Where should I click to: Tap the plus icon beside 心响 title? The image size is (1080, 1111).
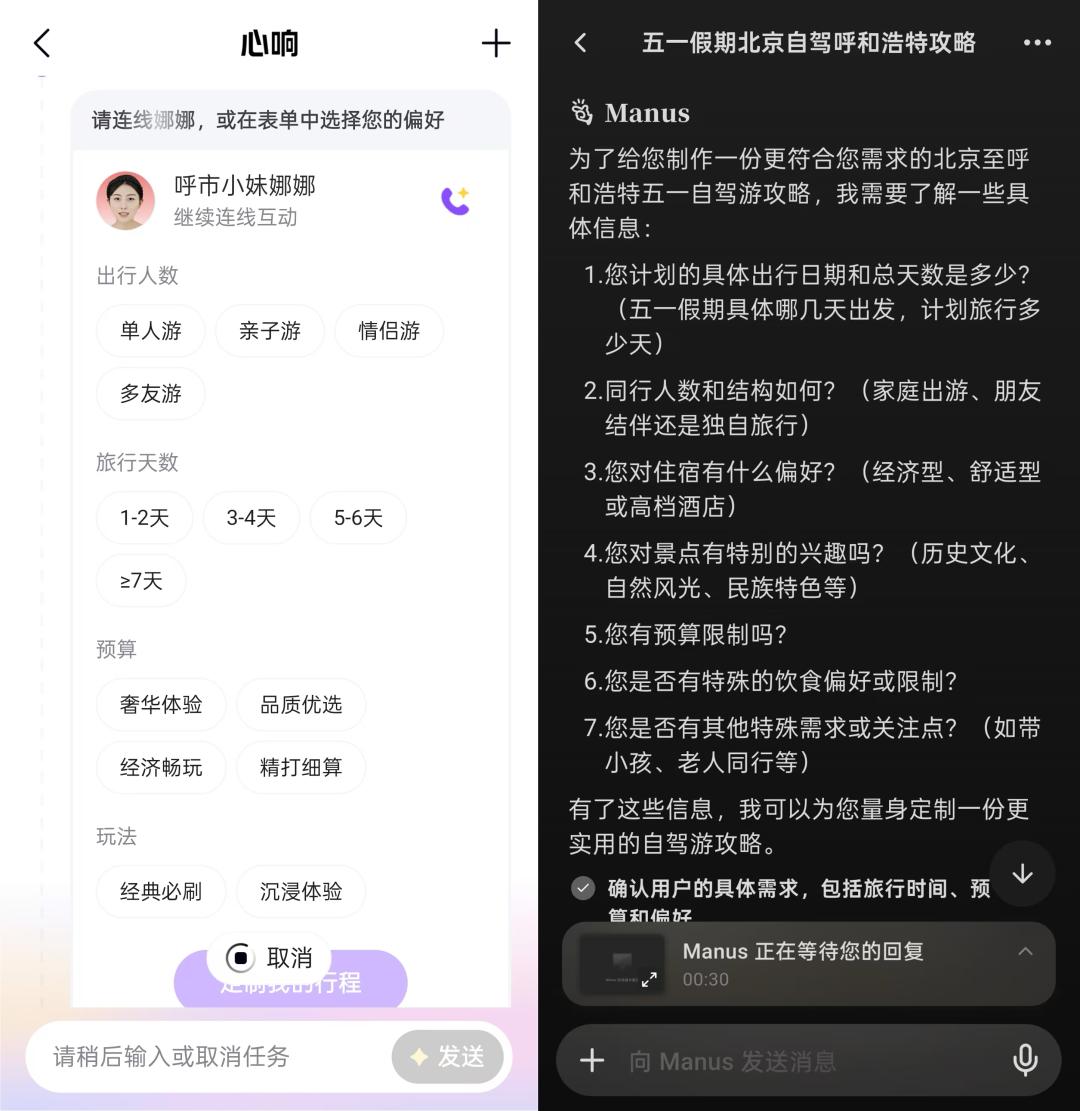click(x=496, y=43)
